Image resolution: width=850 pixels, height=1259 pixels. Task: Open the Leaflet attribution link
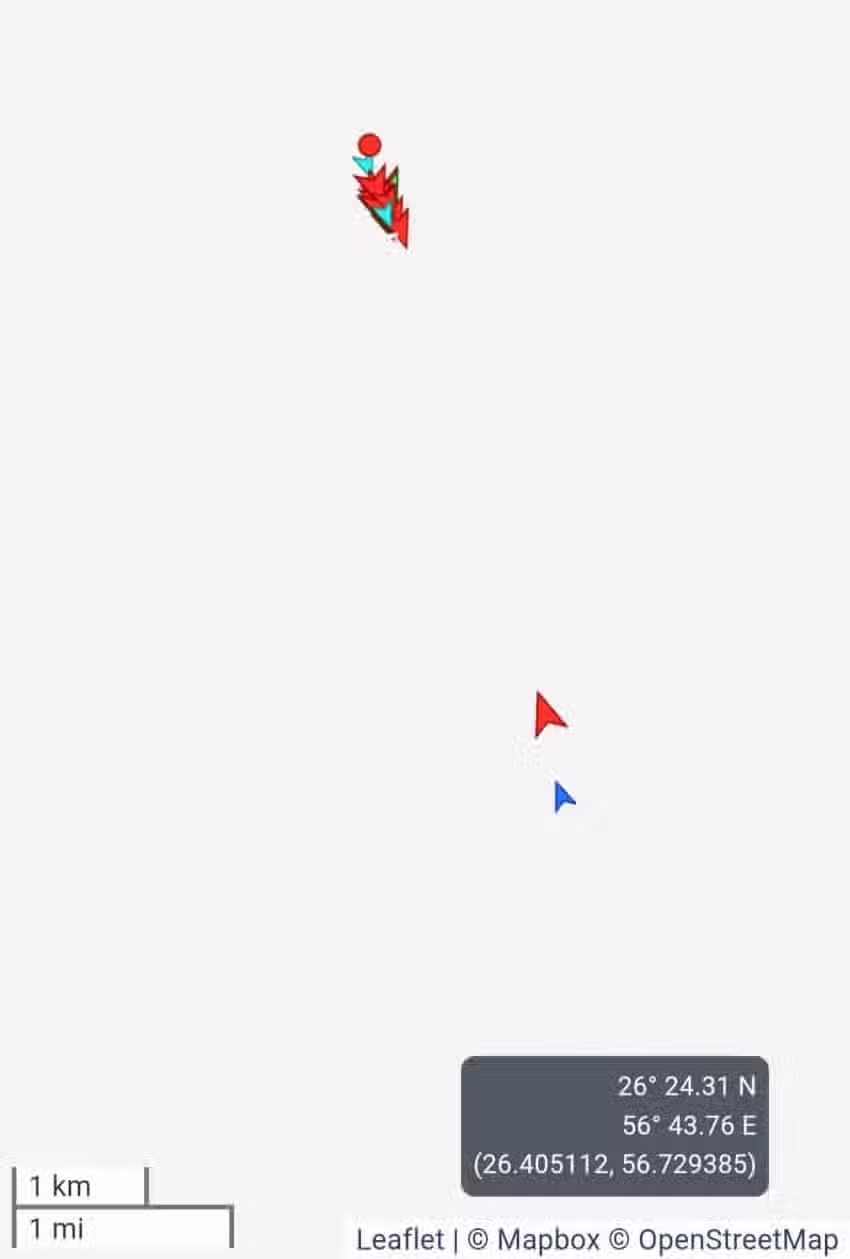pyautogui.click(x=400, y=1240)
